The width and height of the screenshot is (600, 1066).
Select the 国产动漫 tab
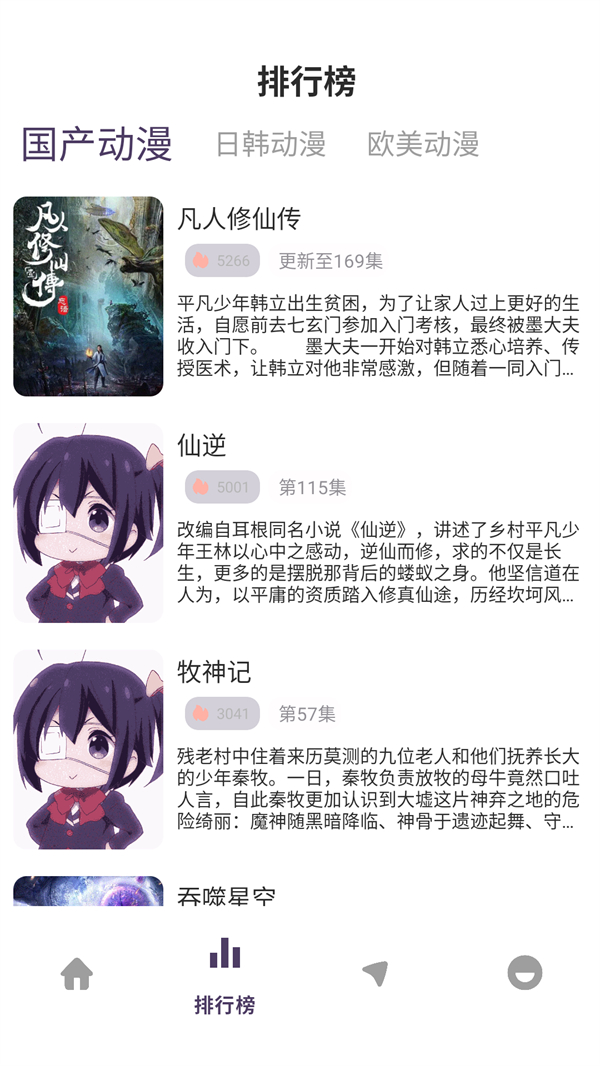click(x=97, y=144)
